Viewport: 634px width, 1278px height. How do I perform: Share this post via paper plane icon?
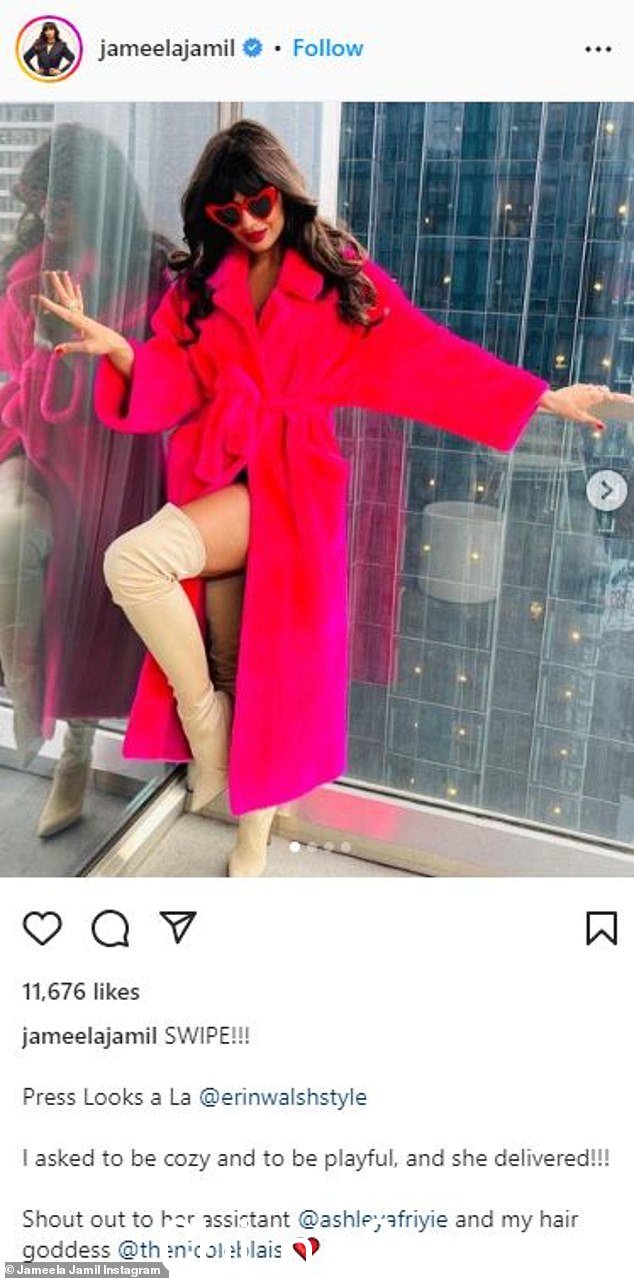[x=177, y=928]
